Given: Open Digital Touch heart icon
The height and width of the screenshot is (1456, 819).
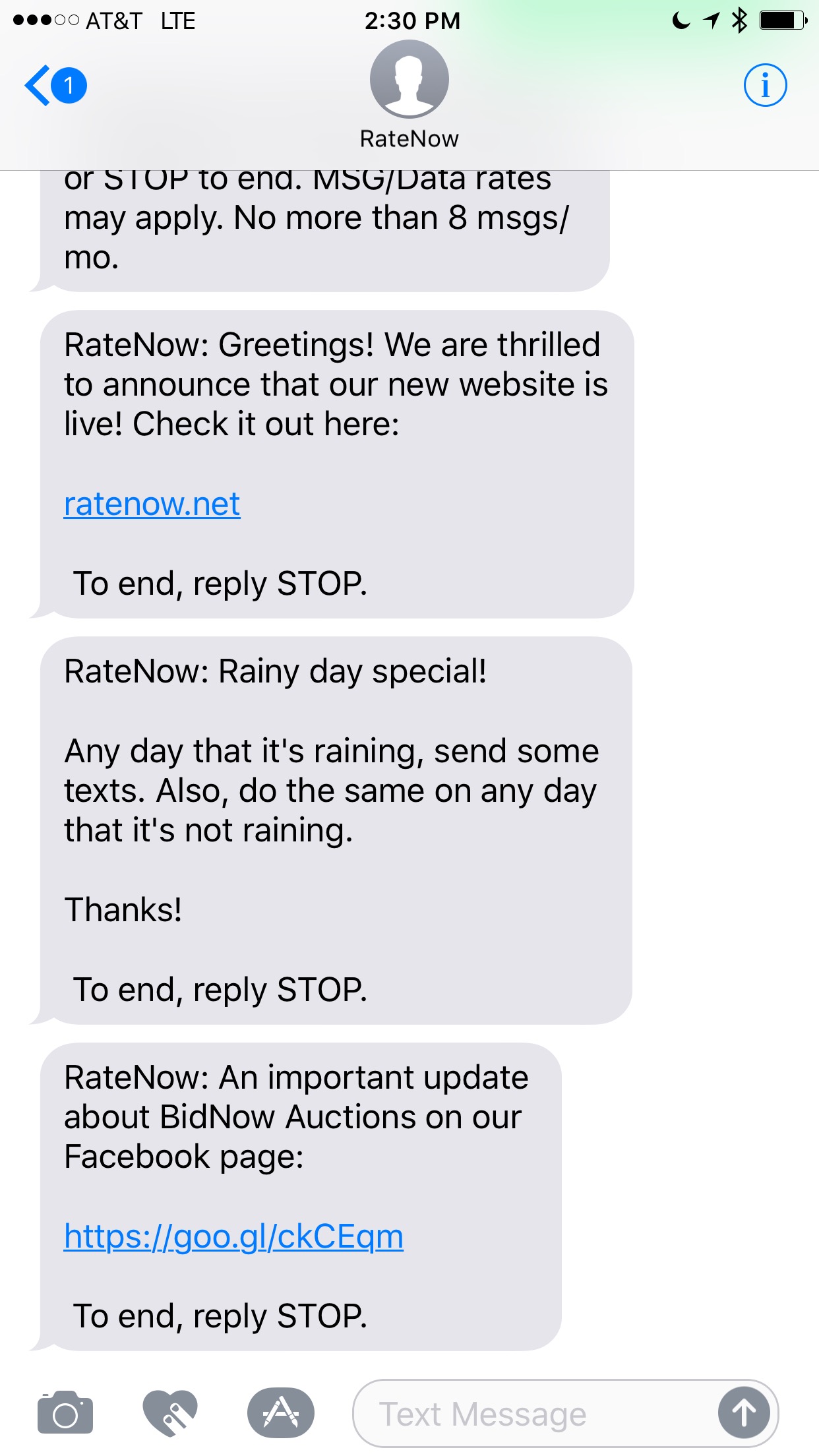Looking at the screenshot, I should pos(170,1412).
